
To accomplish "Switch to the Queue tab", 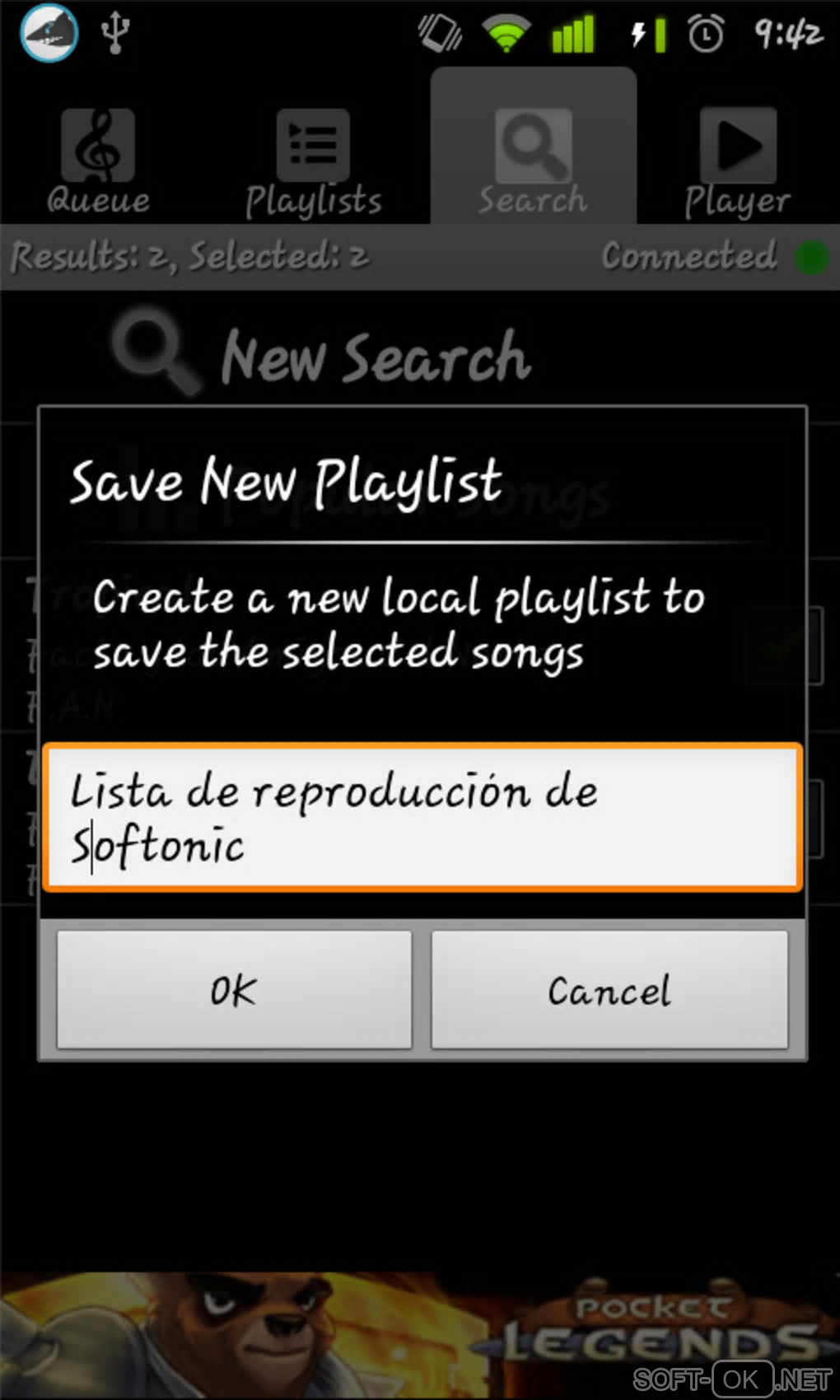I will (x=98, y=163).
